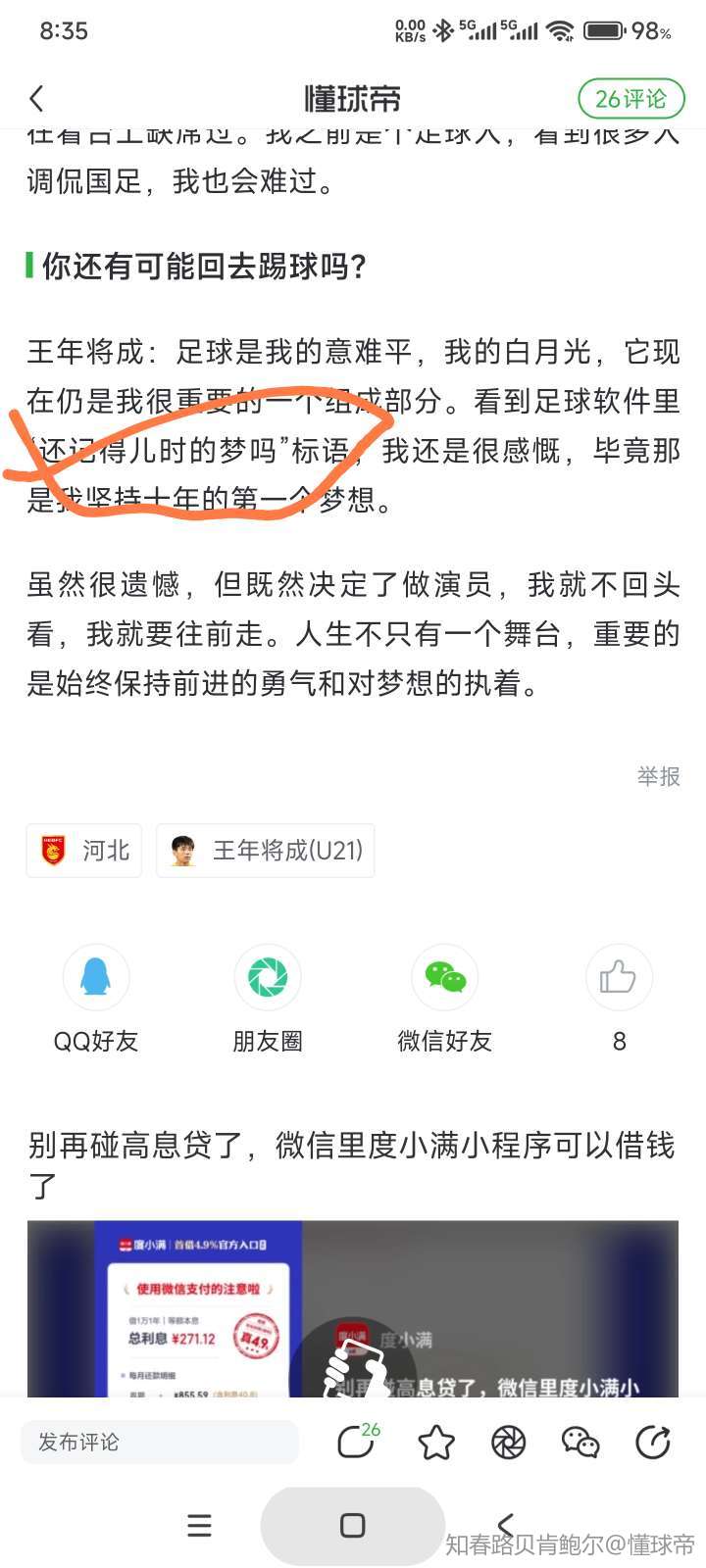Open the 度小满 video ad

coord(353,1308)
